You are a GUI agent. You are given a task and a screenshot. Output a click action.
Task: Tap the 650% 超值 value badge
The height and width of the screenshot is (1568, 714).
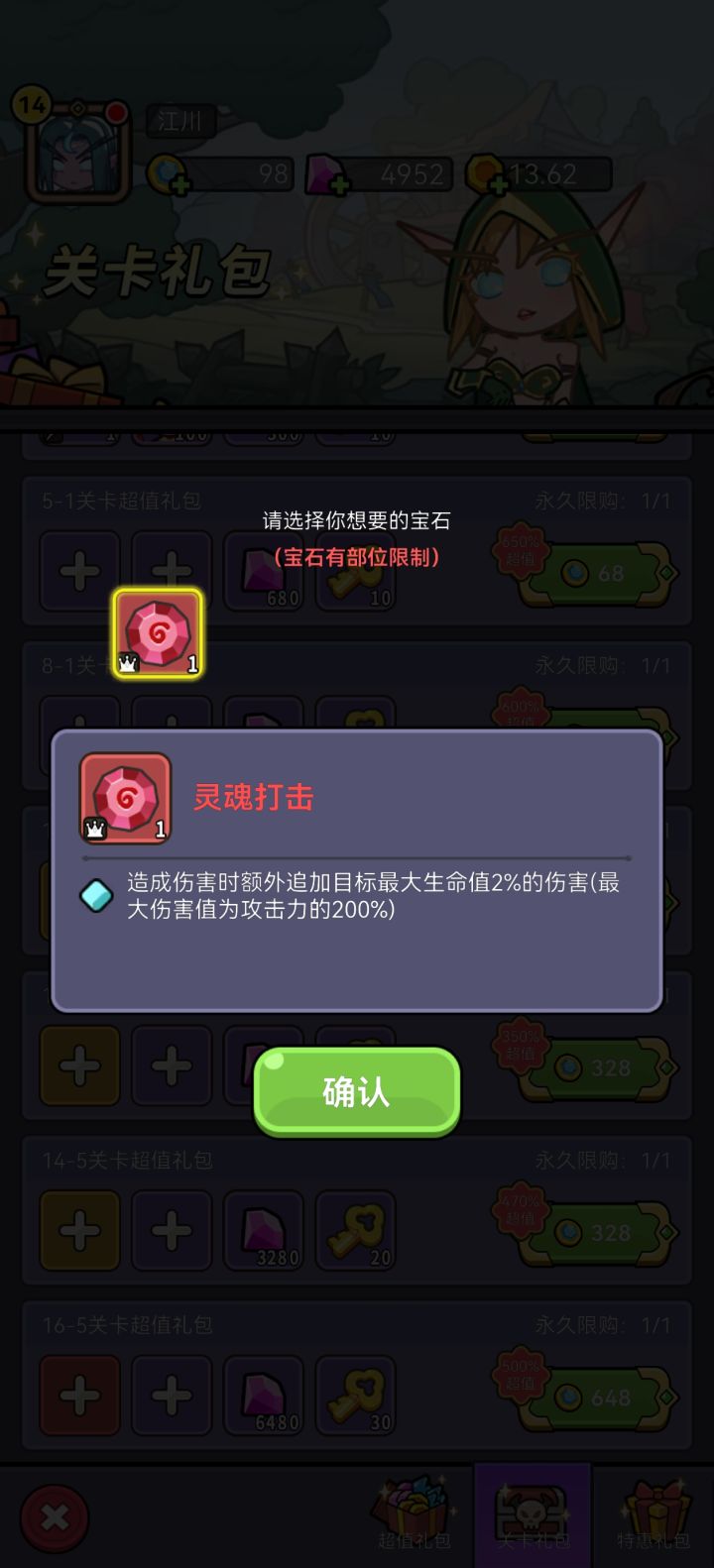[520, 549]
